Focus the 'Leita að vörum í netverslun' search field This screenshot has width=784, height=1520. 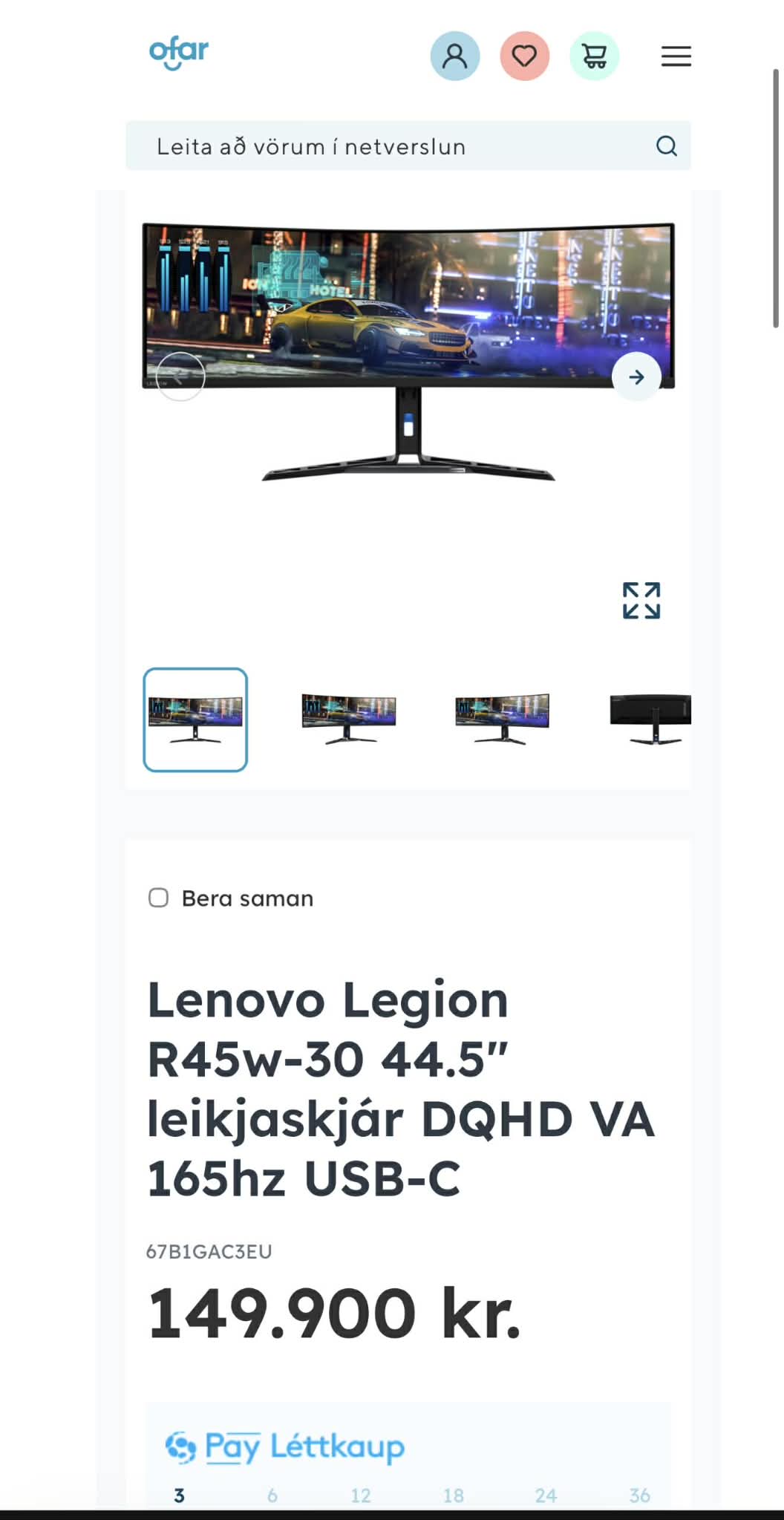(386, 146)
